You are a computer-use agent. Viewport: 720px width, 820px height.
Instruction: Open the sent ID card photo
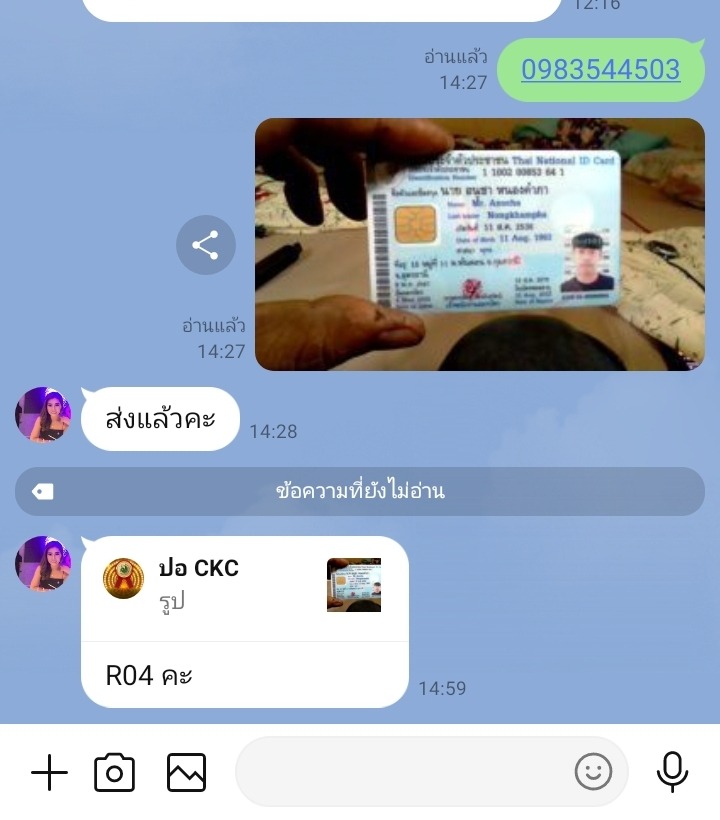479,245
